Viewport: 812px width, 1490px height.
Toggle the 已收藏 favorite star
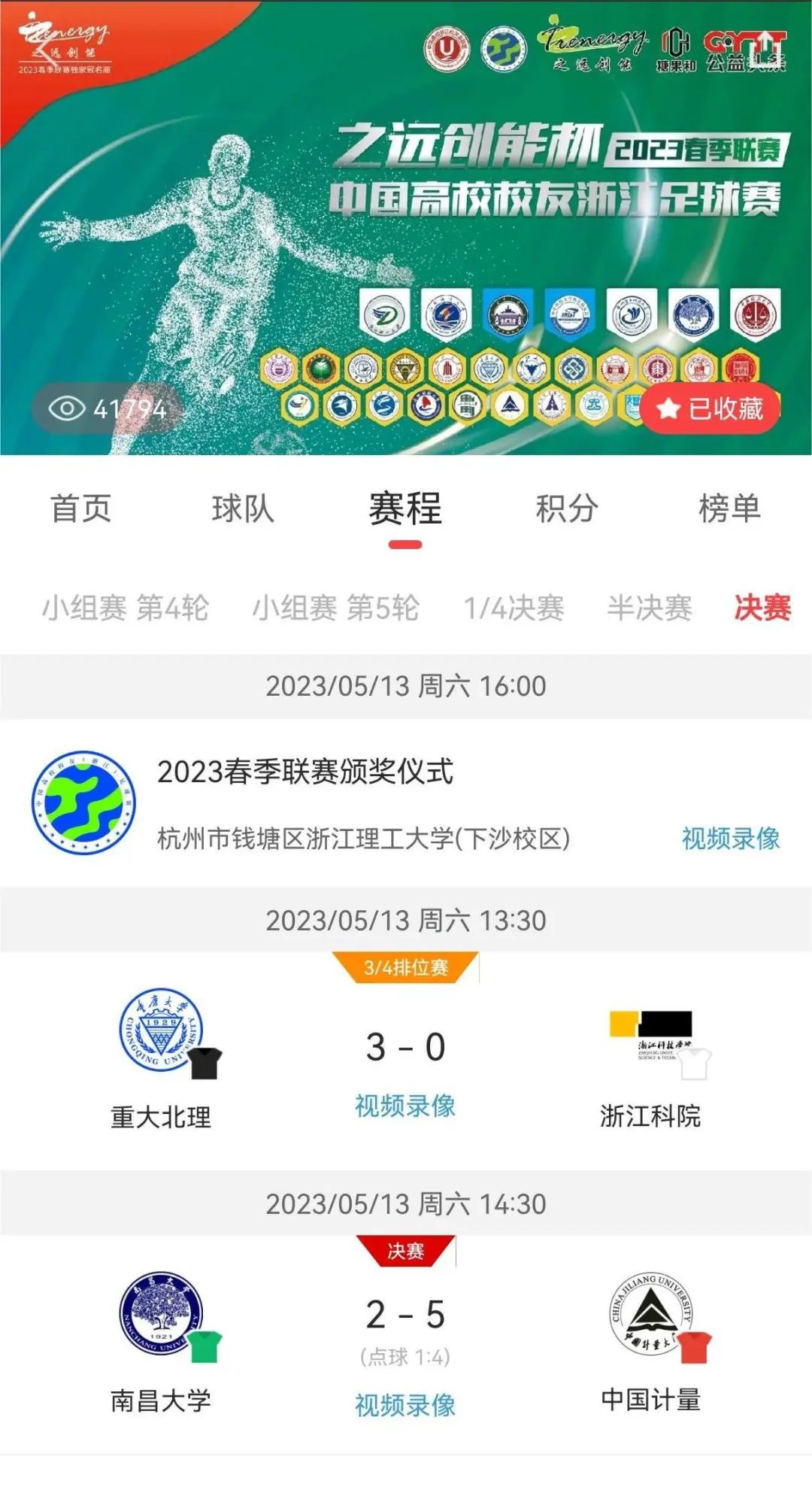710,408
